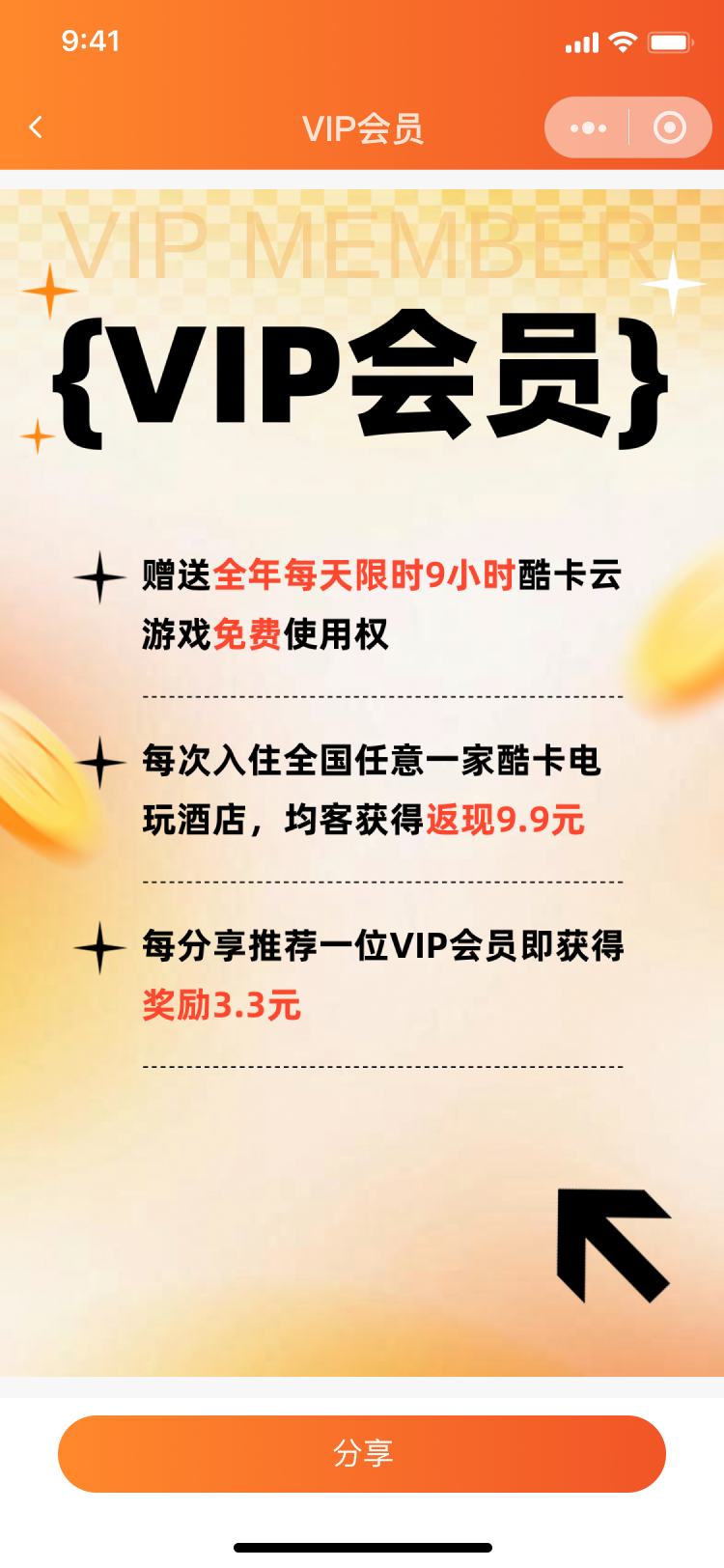This screenshot has width=724, height=1568.
Task: Open the mini-program three-dot menu
Action: (x=588, y=127)
